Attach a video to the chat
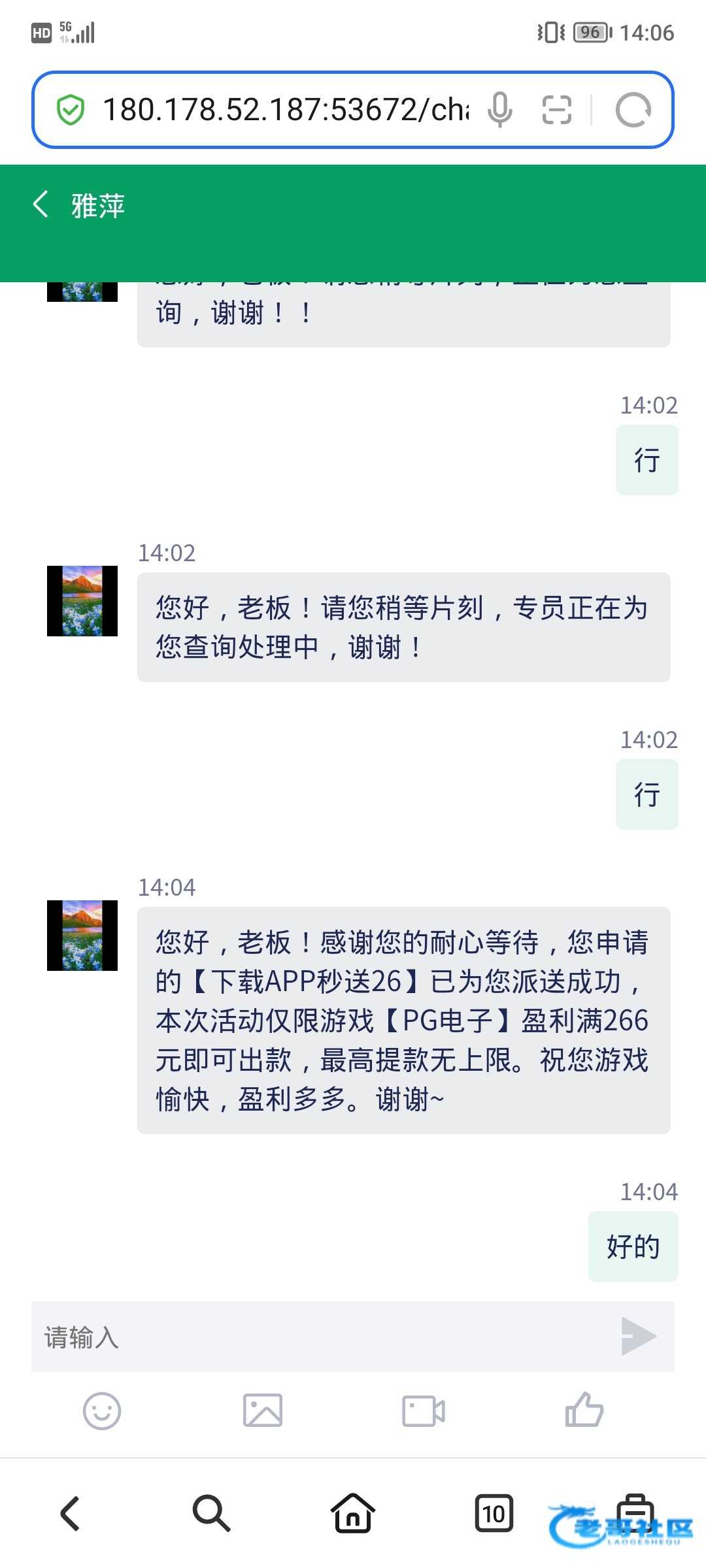Image resolution: width=706 pixels, height=1568 pixels. (x=424, y=1411)
